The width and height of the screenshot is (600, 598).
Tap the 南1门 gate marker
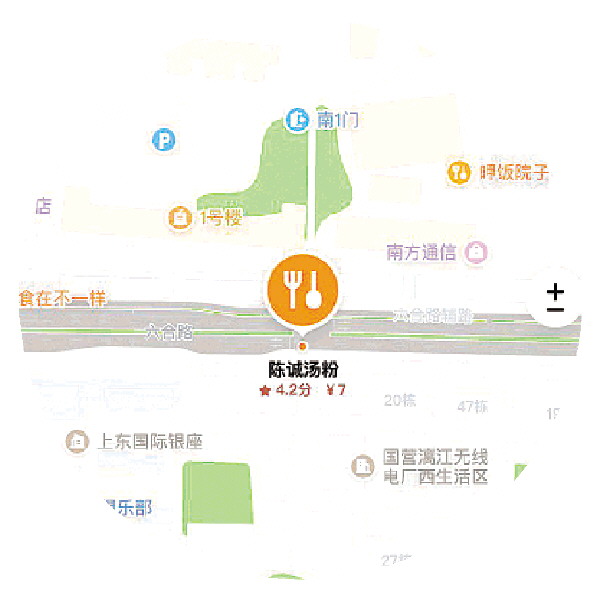297,121
